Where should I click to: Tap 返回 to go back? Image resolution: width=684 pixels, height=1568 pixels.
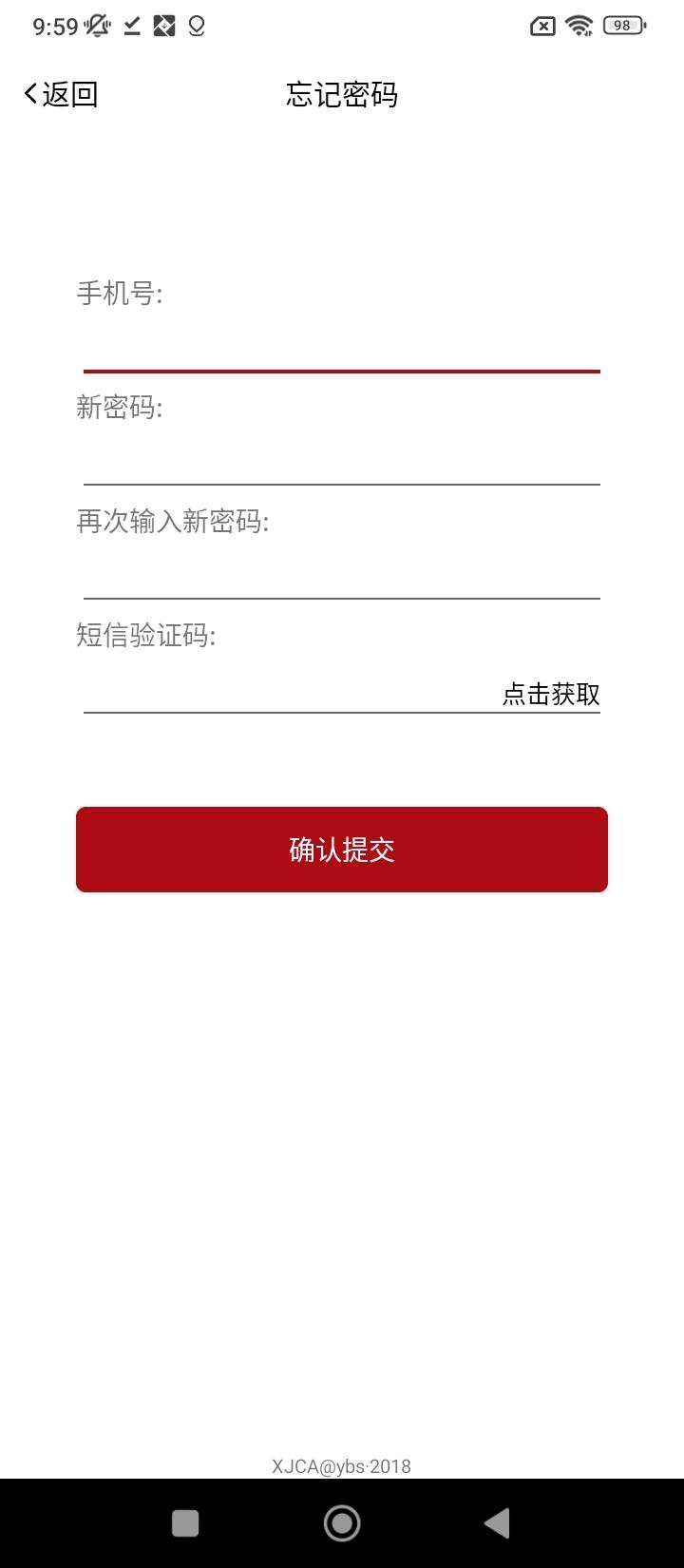(68, 94)
